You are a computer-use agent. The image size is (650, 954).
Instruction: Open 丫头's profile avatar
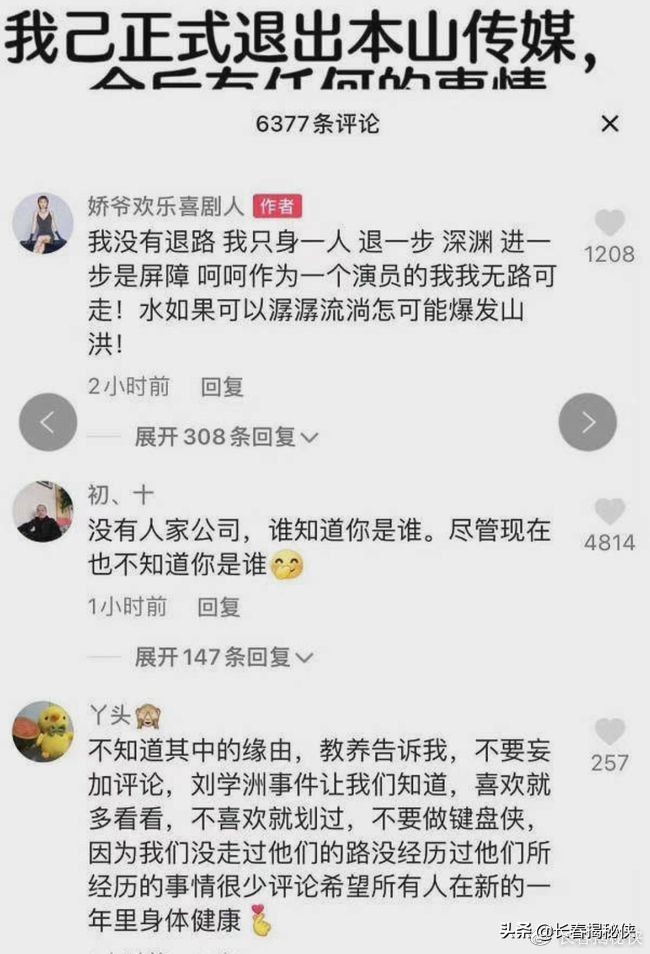pyautogui.click(x=42, y=731)
